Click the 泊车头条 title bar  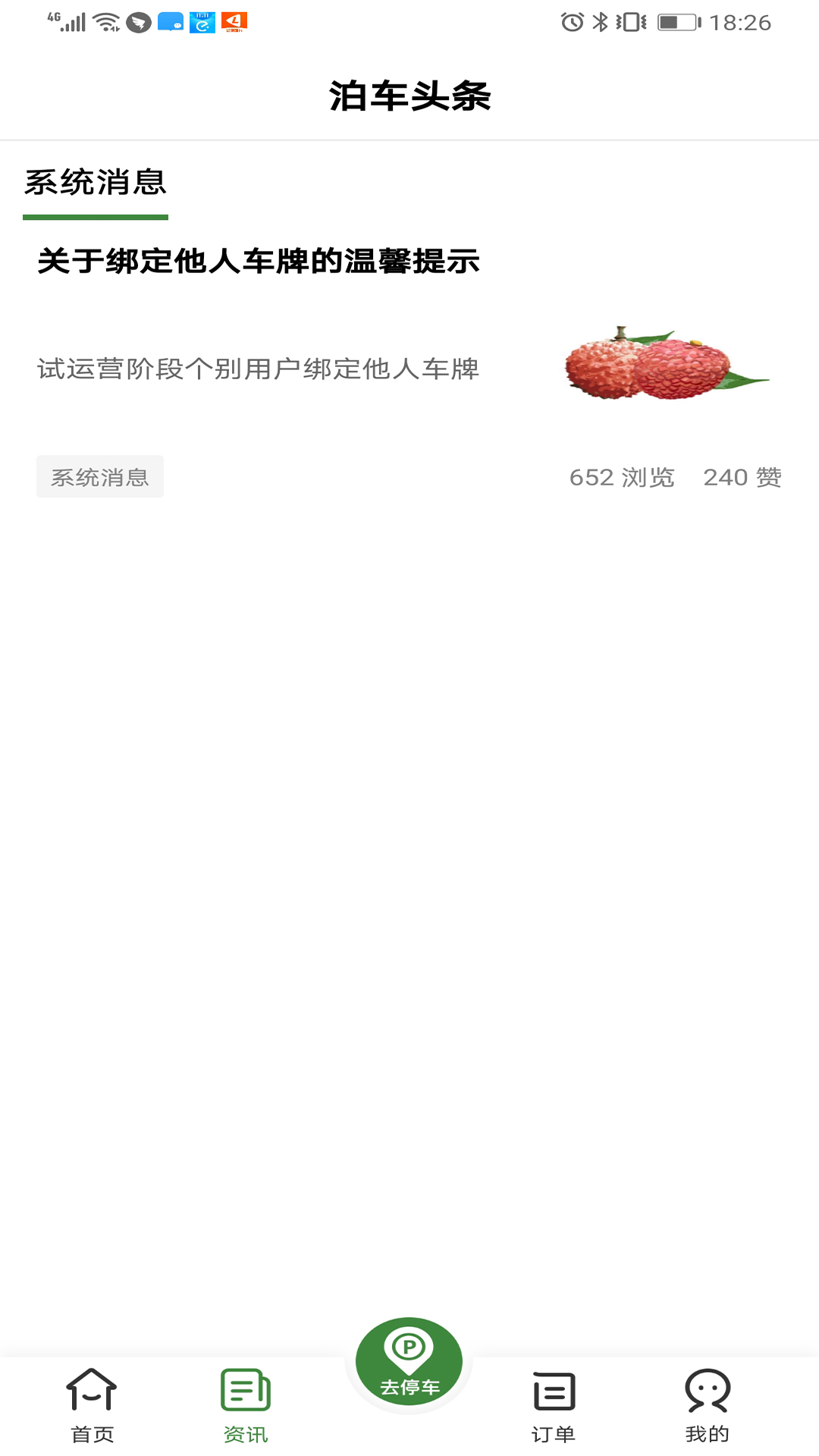[409, 96]
